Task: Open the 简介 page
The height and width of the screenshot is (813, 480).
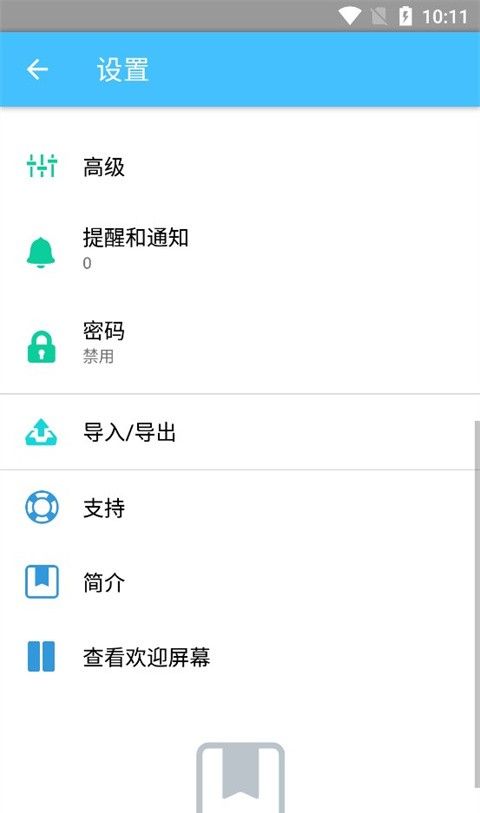Action: click(x=240, y=582)
